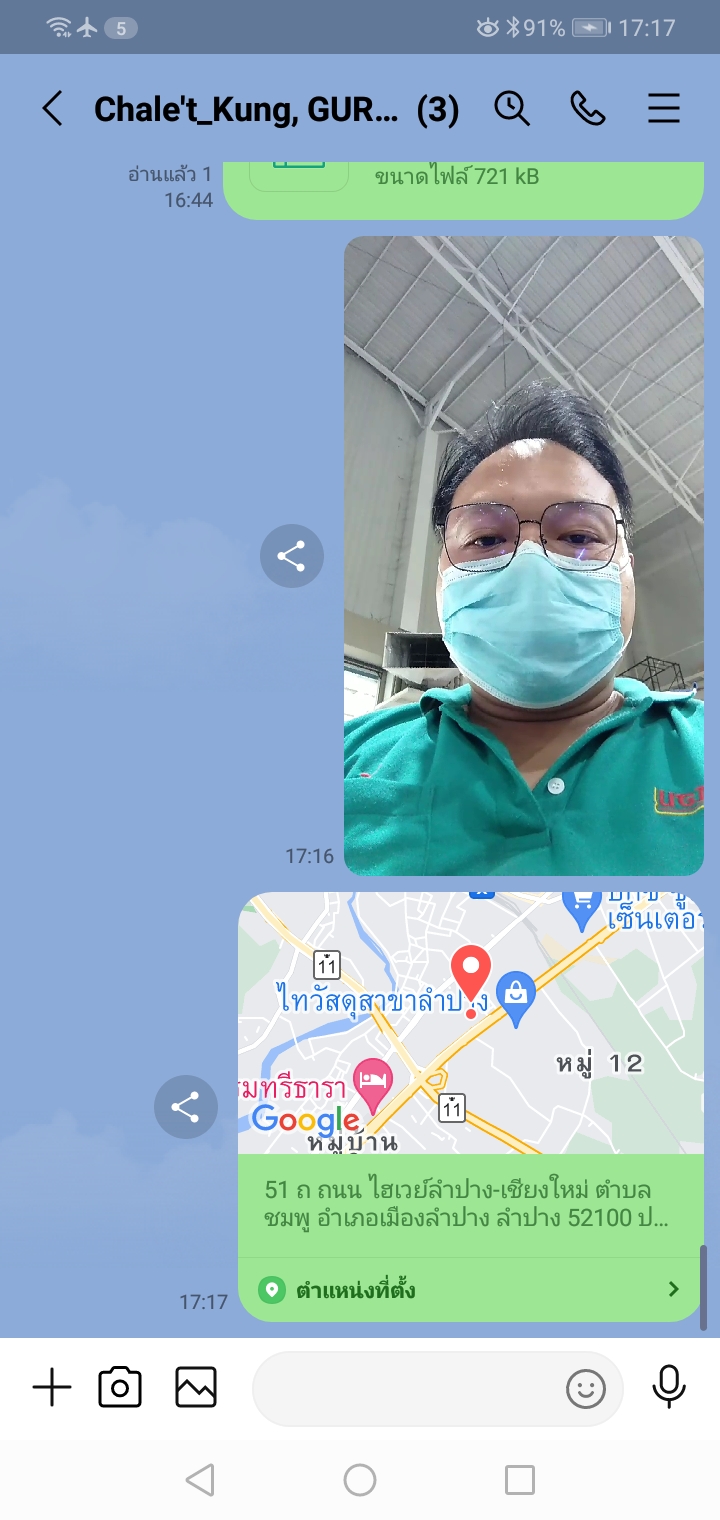Open the plus attachment menu
The height and width of the screenshot is (1520, 720).
pos(52,1388)
